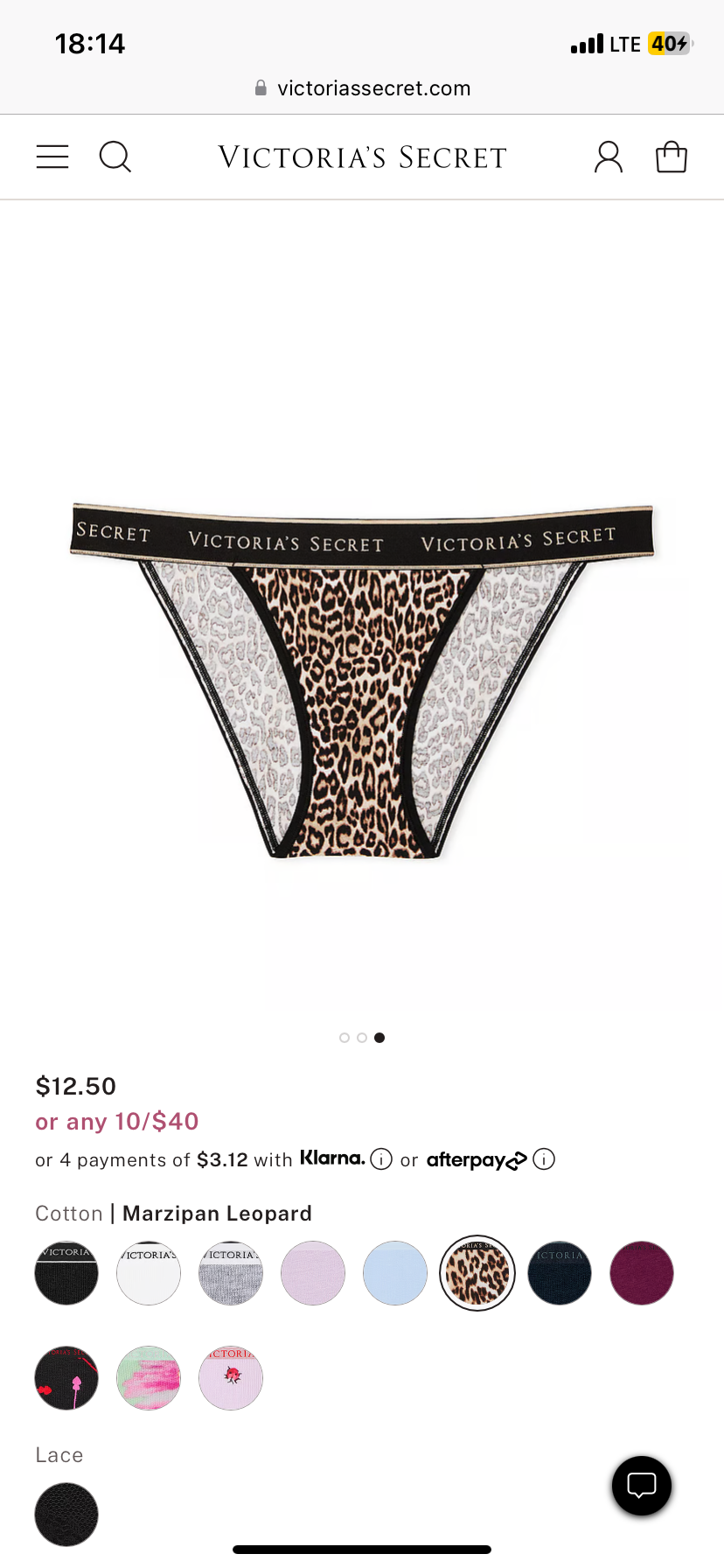Select the navy blue swatch
This screenshot has height=1568, width=724.
click(x=560, y=1273)
